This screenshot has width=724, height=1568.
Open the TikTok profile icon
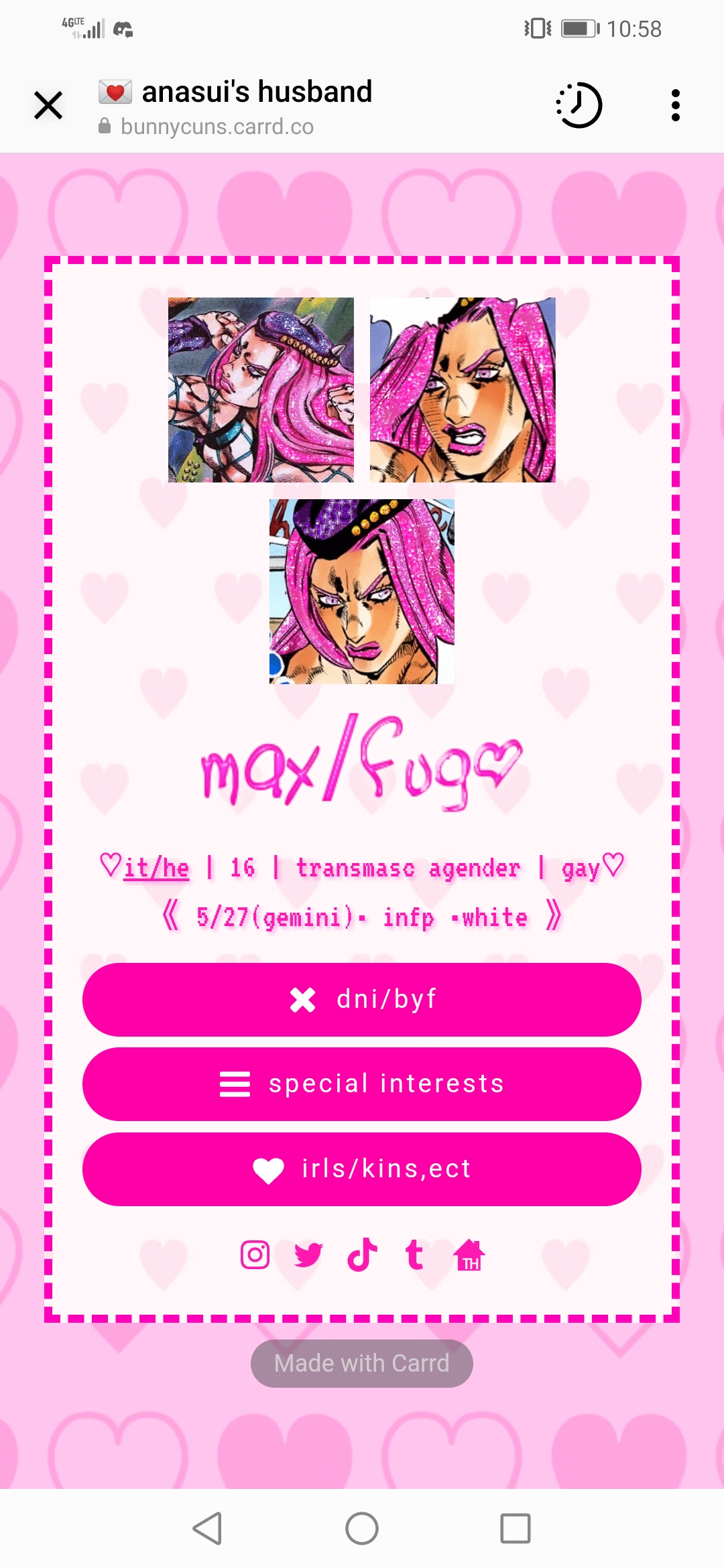click(362, 1254)
